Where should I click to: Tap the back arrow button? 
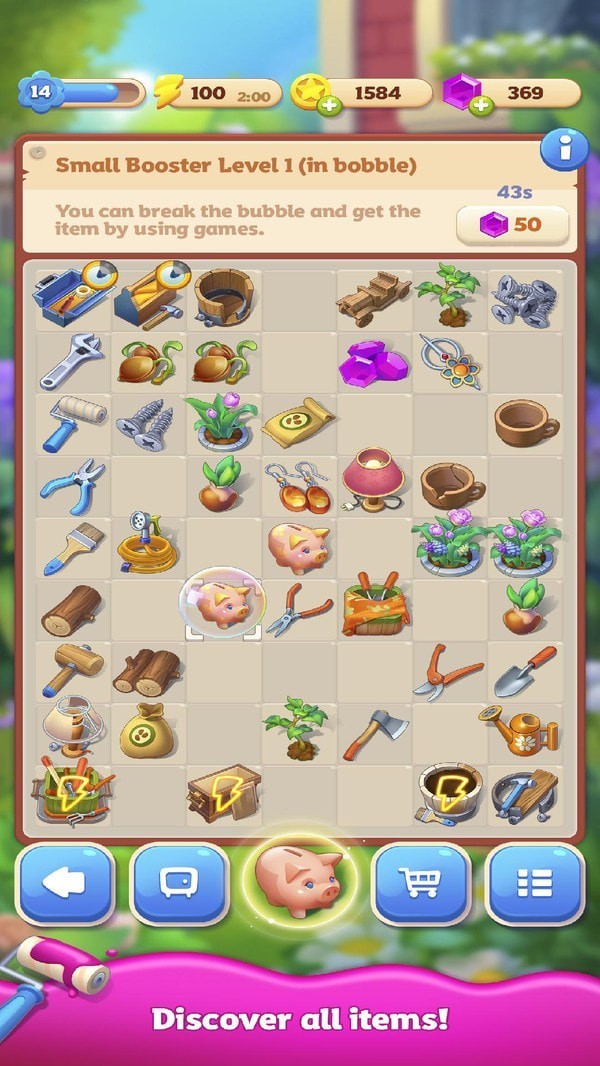coord(65,883)
